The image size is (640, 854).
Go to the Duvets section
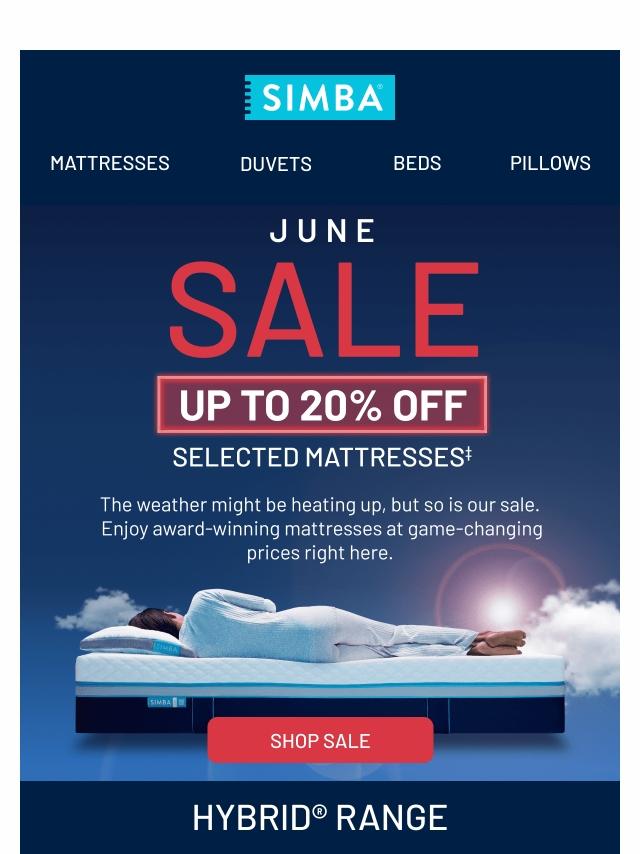pyautogui.click(x=276, y=164)
